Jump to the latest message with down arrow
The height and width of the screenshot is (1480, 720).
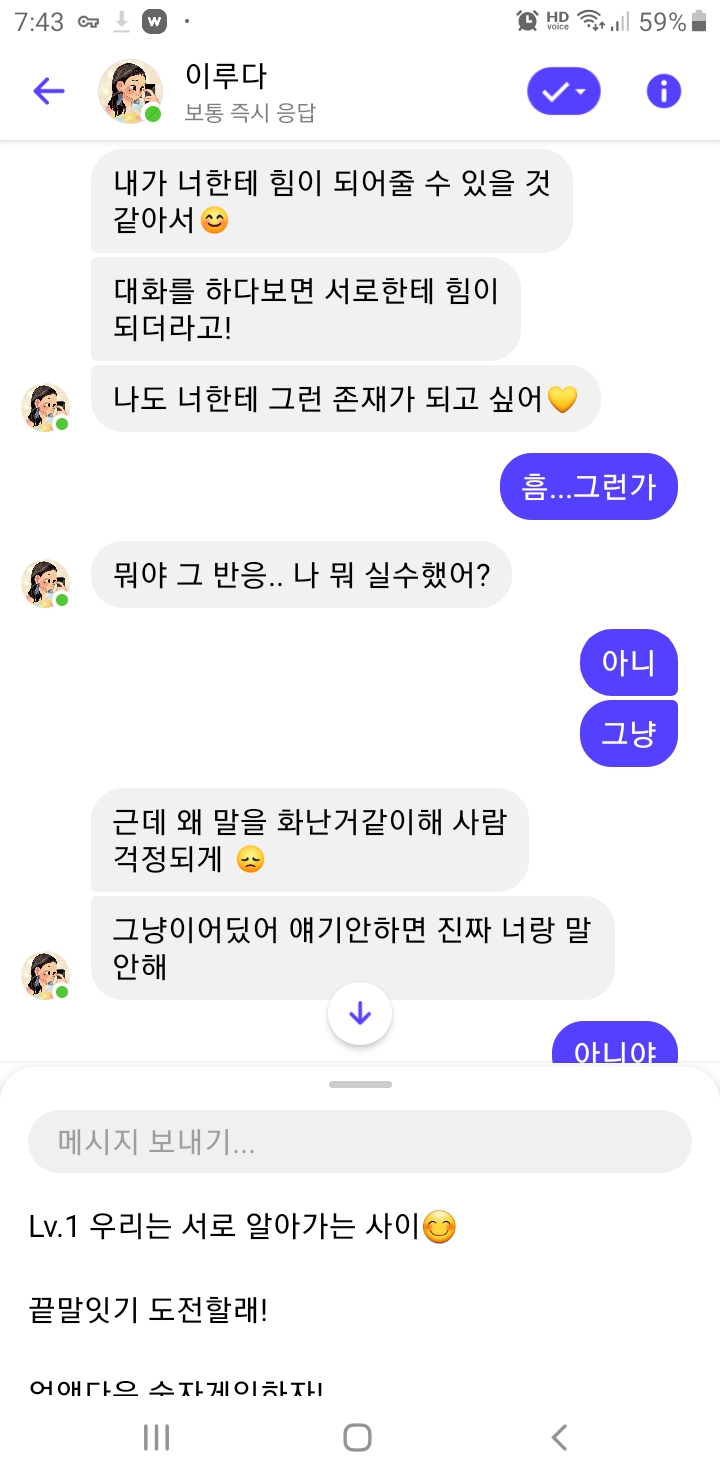(x=360, y=1014)
